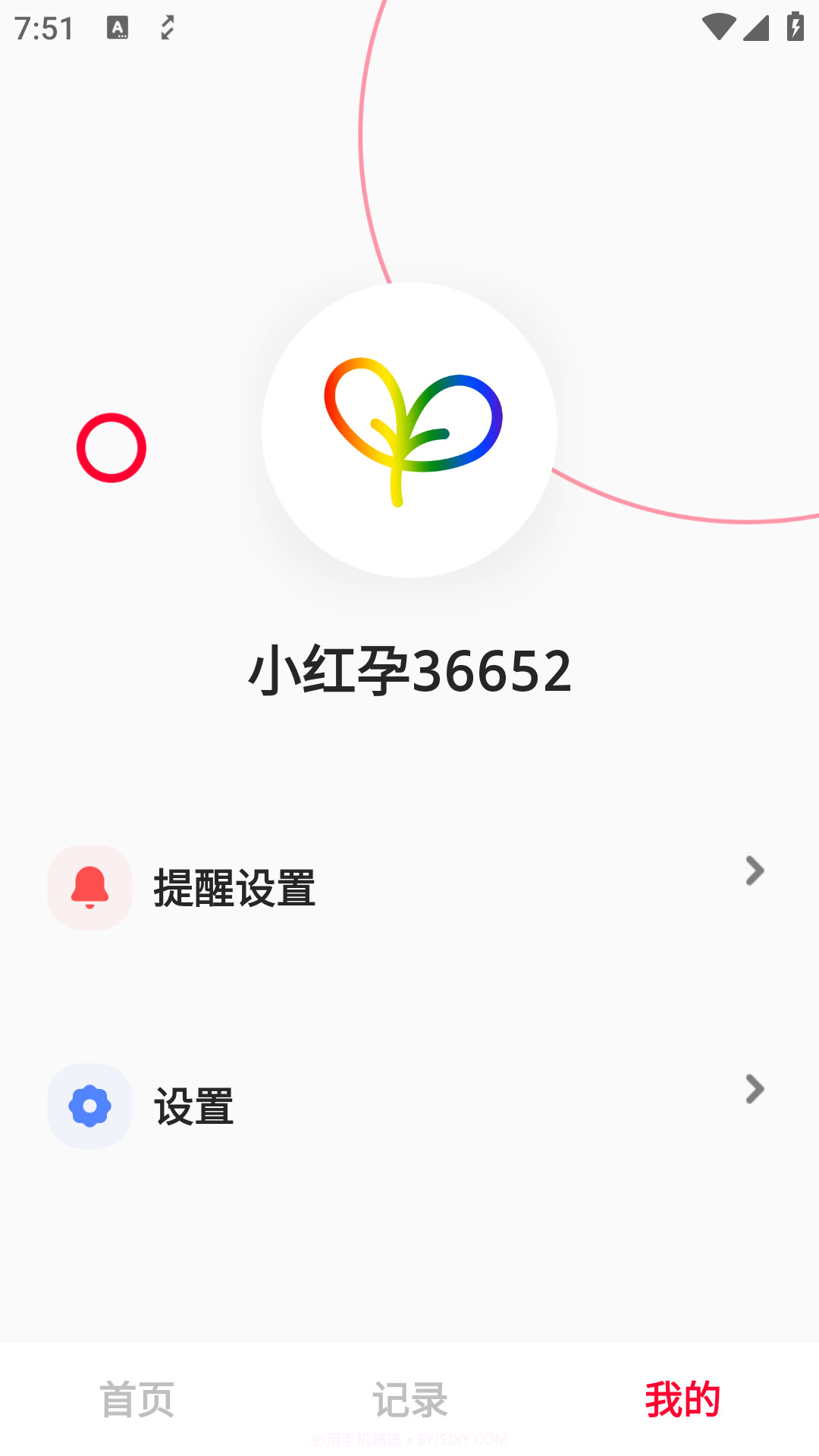Viewport: 819px width, 1456px height.
Task: Click the red circle outline decoration
Action: click(x=112, y=447)
